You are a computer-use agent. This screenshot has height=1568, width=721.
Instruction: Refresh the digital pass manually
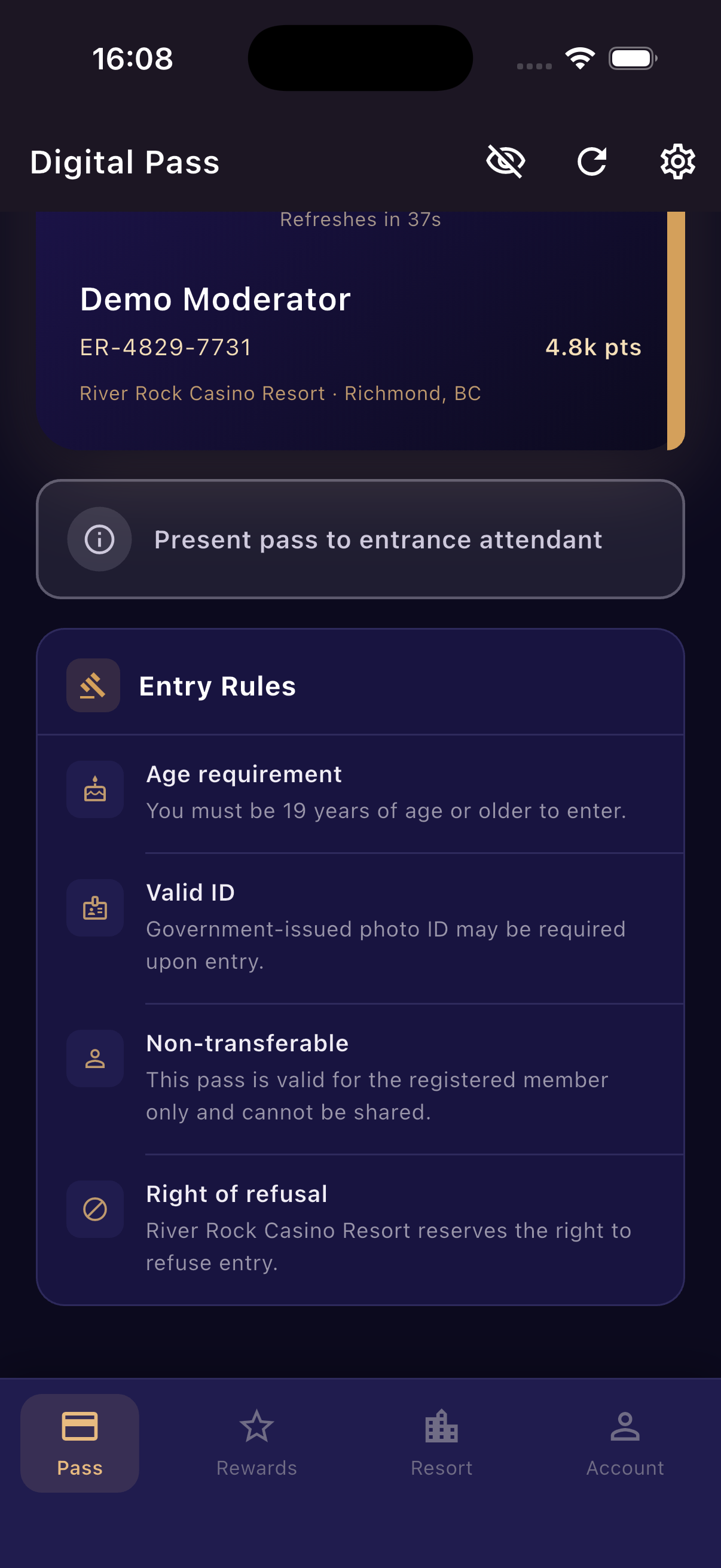tap(592, 161)
